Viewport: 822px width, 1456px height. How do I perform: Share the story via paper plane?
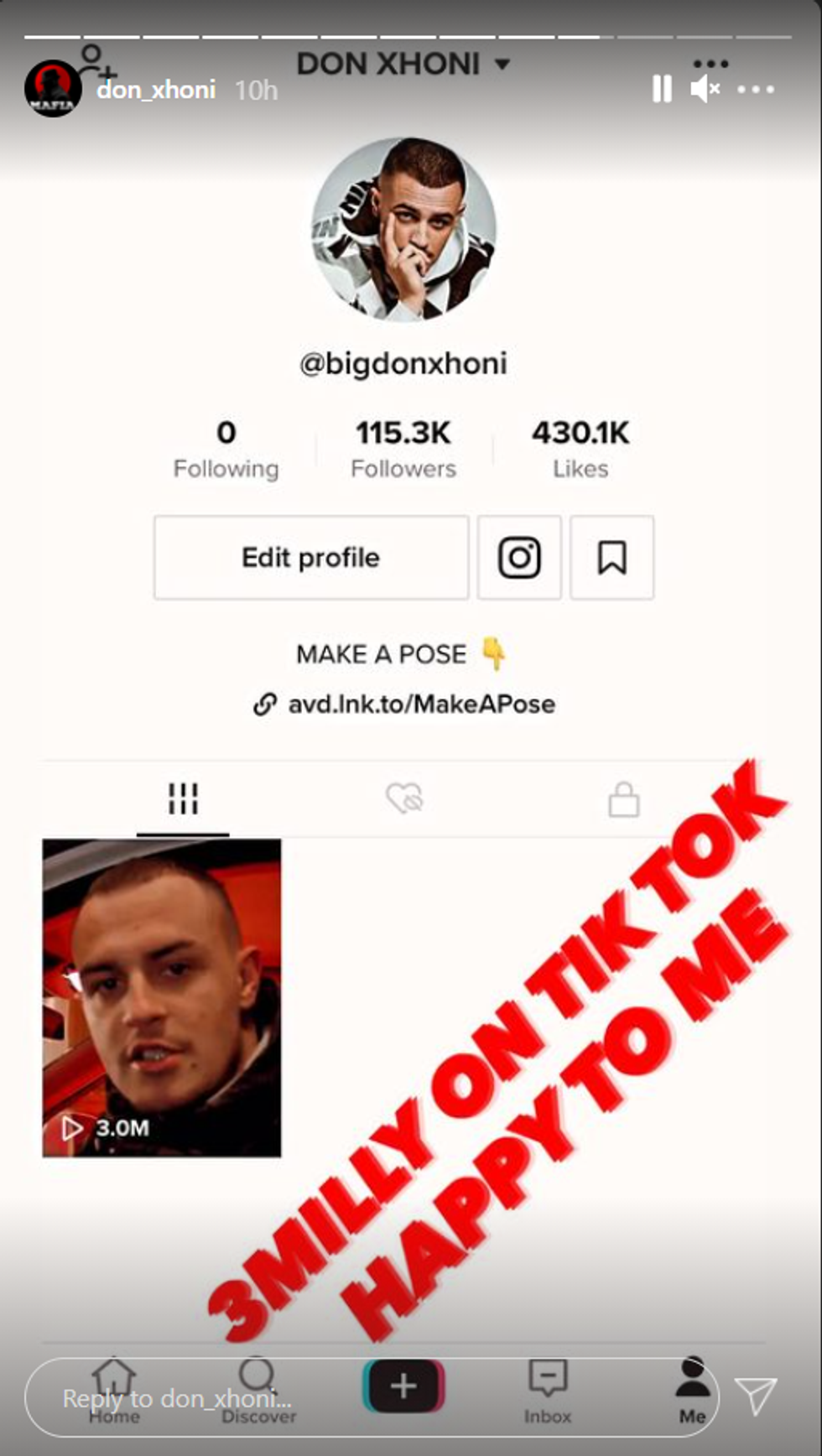point(757,1396)
